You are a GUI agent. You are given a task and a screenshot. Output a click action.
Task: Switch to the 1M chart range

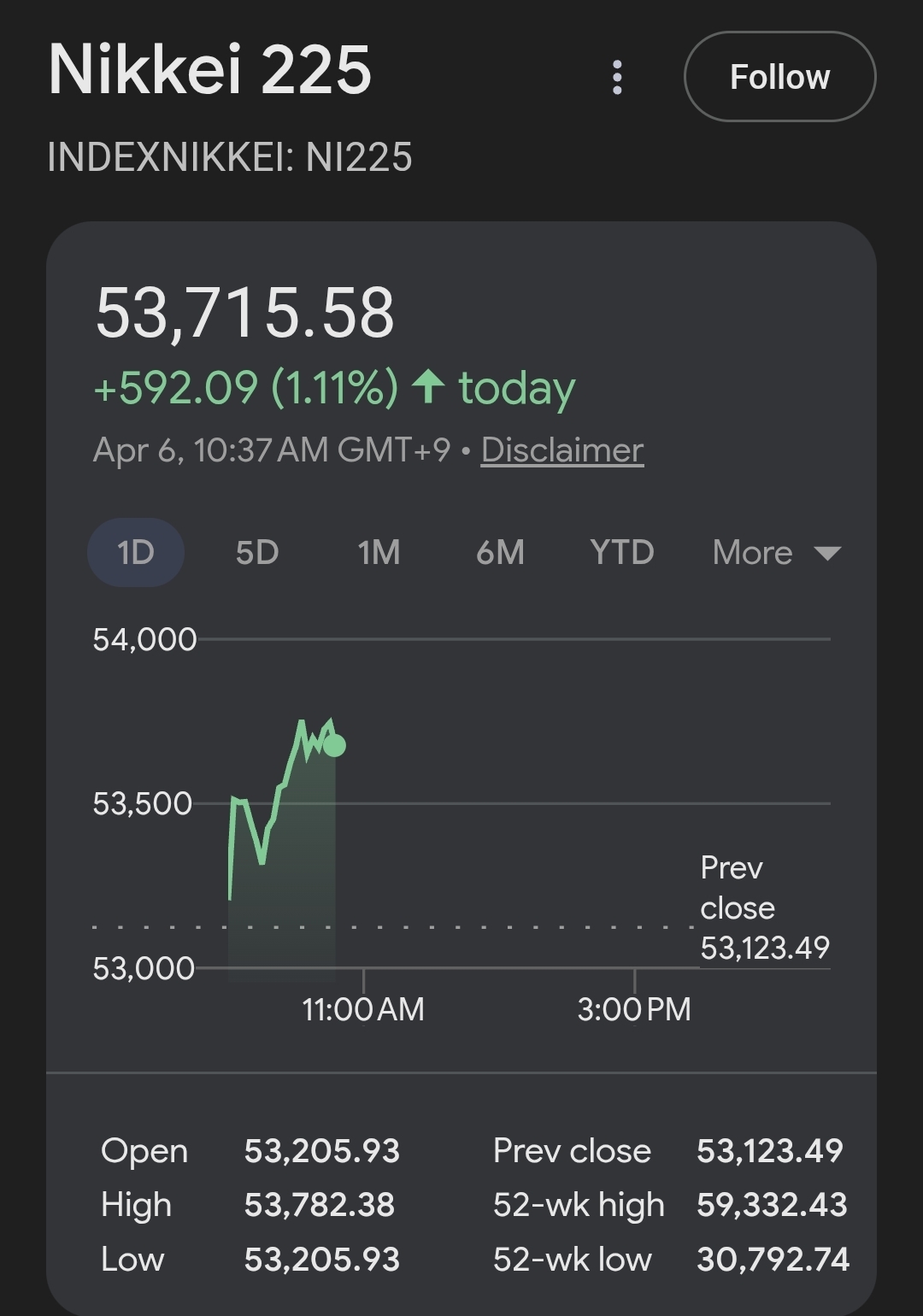pos(379,552)
